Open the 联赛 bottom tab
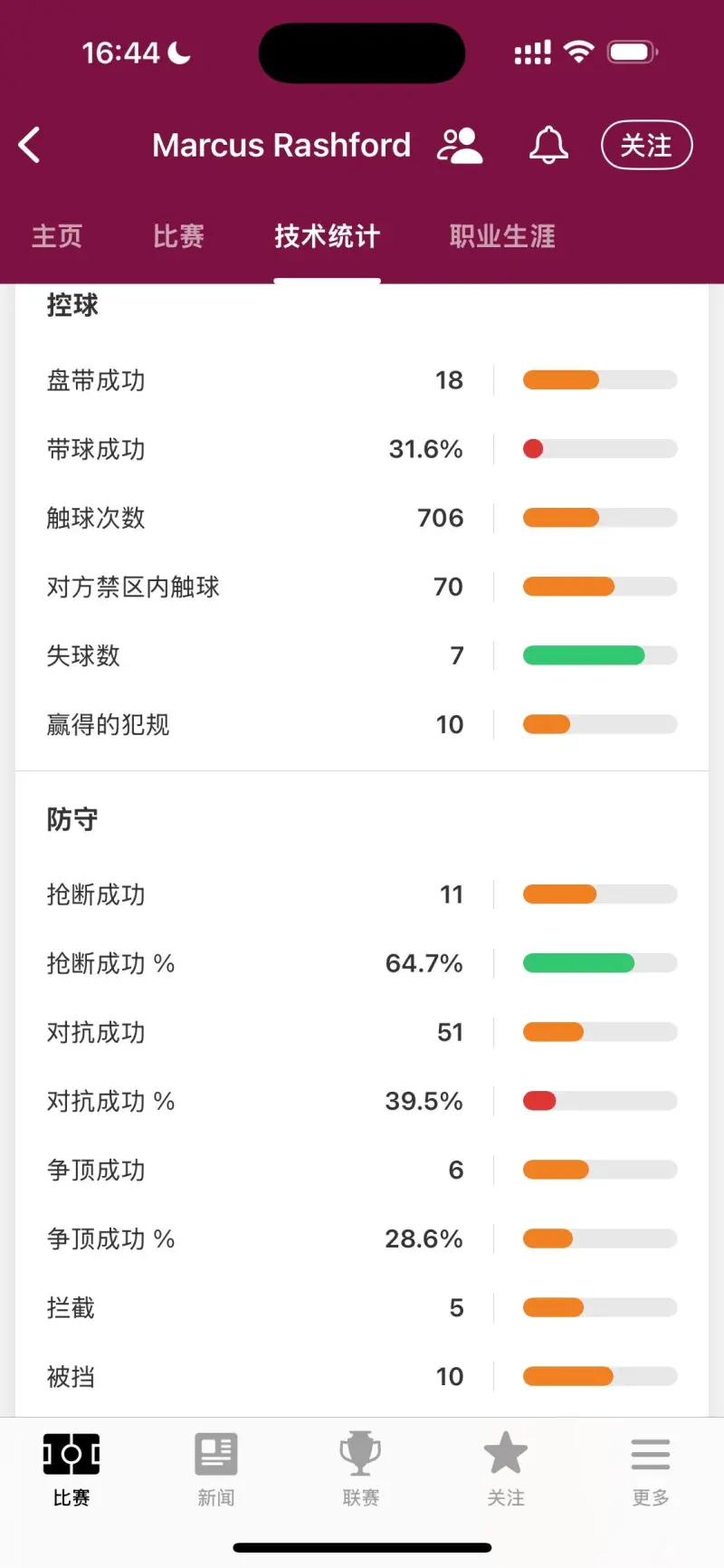Viewport: 724px width, 1568px height. coord(360,1469)
